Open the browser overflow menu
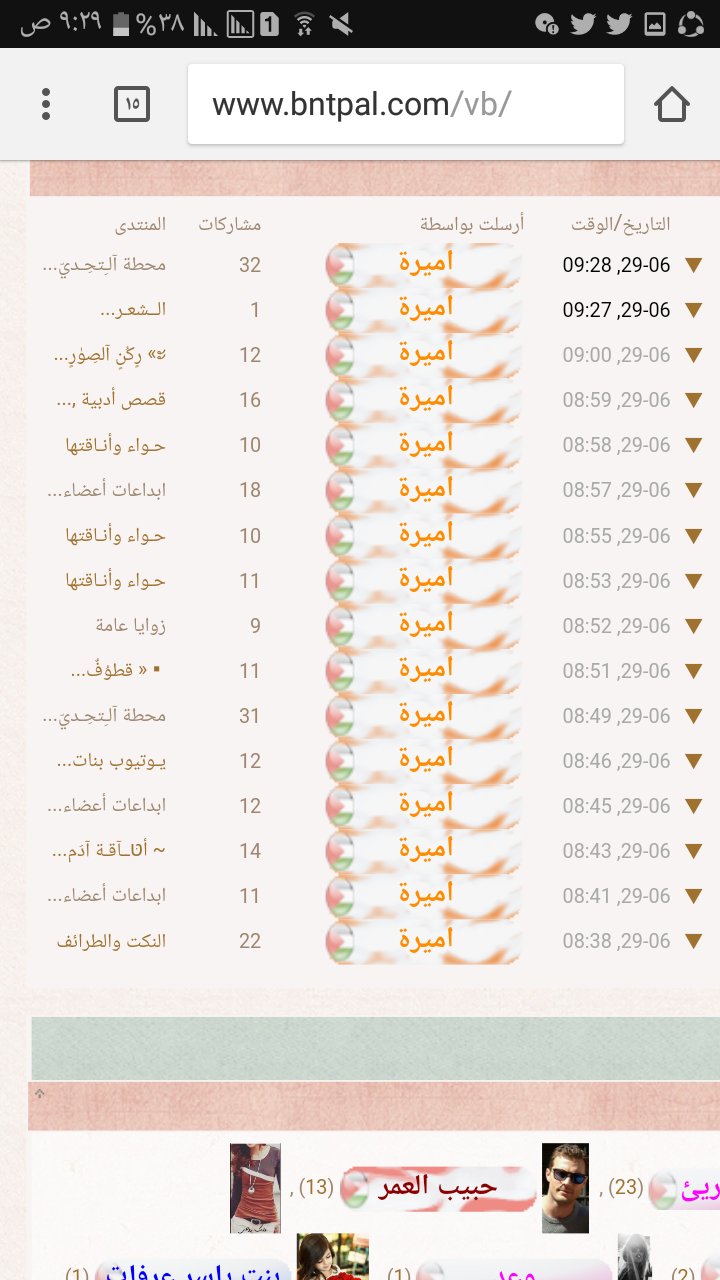Viewport: 720px width, 1280px height. tap(46, 104)
